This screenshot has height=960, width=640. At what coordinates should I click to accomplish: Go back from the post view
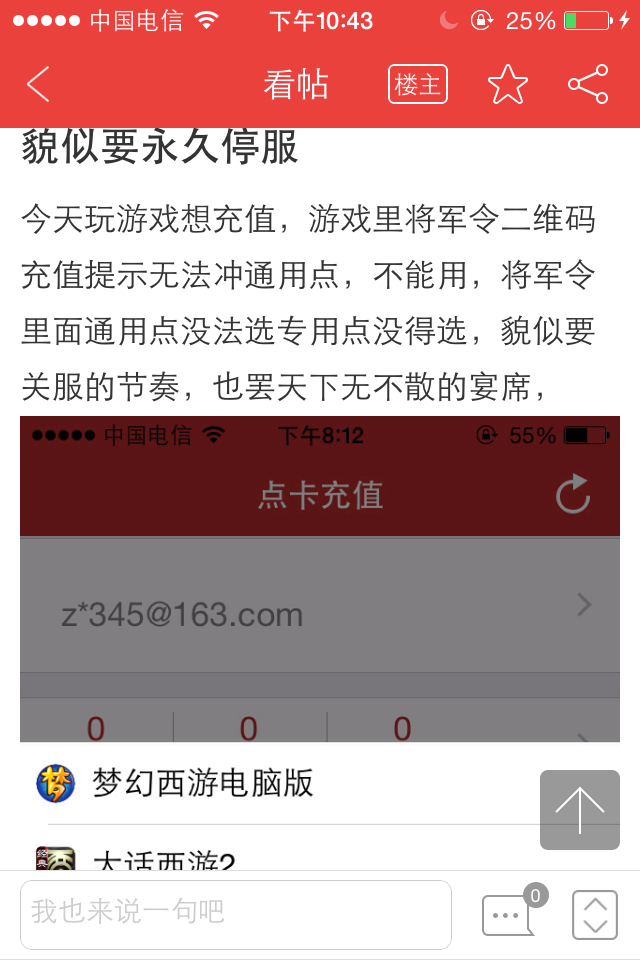tap(38, 85)
